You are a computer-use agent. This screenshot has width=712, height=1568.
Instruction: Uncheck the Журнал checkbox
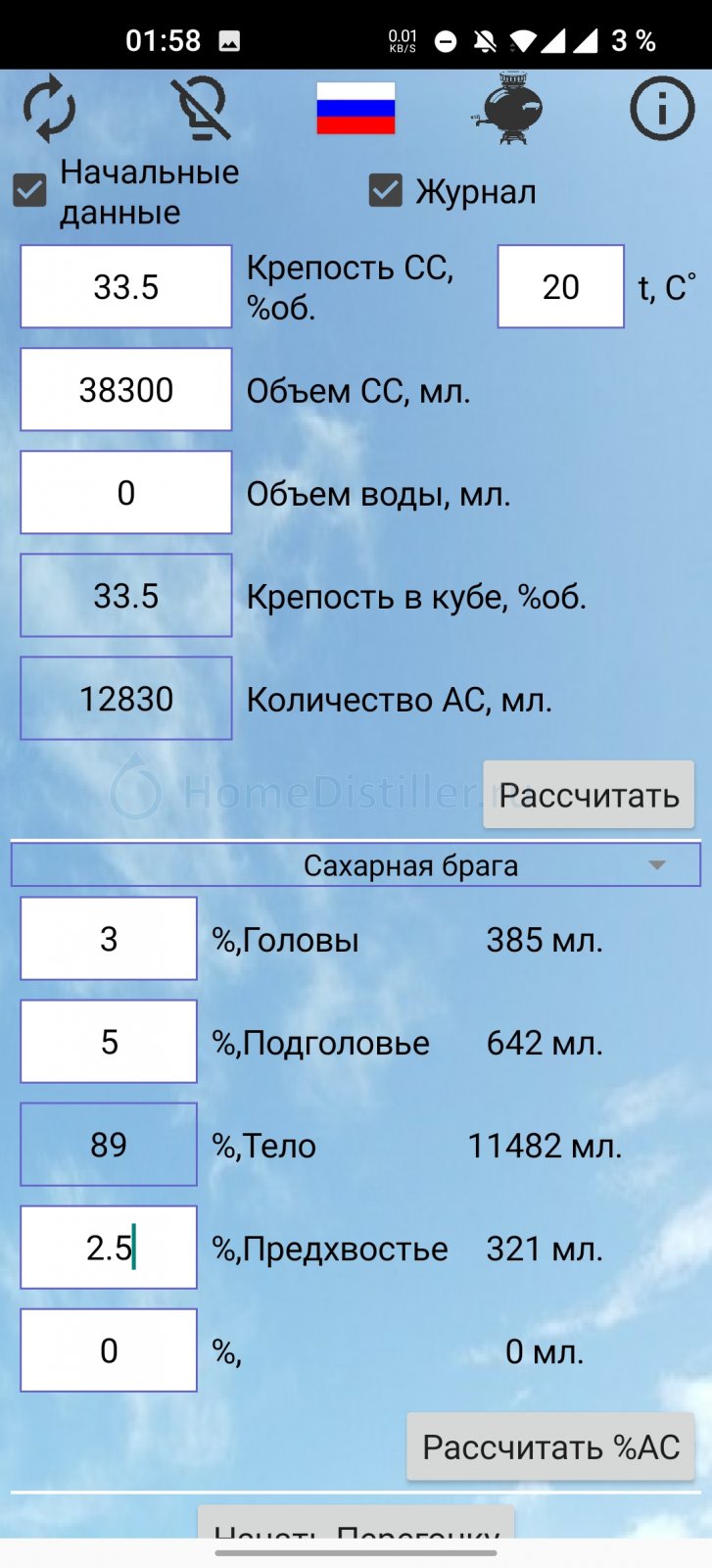click(x=386, y=190)
